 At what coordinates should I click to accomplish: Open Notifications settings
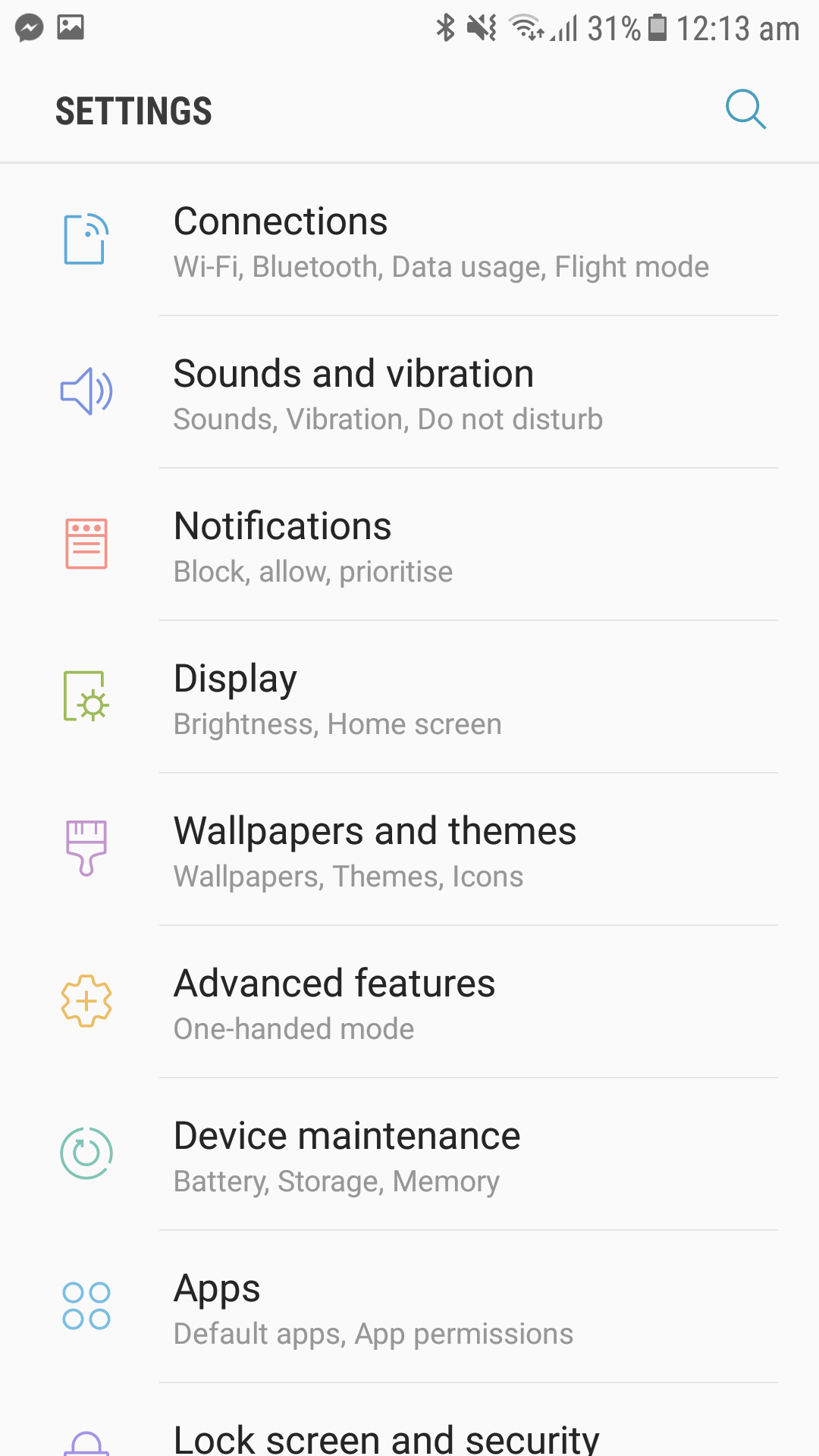coord(409,545)
